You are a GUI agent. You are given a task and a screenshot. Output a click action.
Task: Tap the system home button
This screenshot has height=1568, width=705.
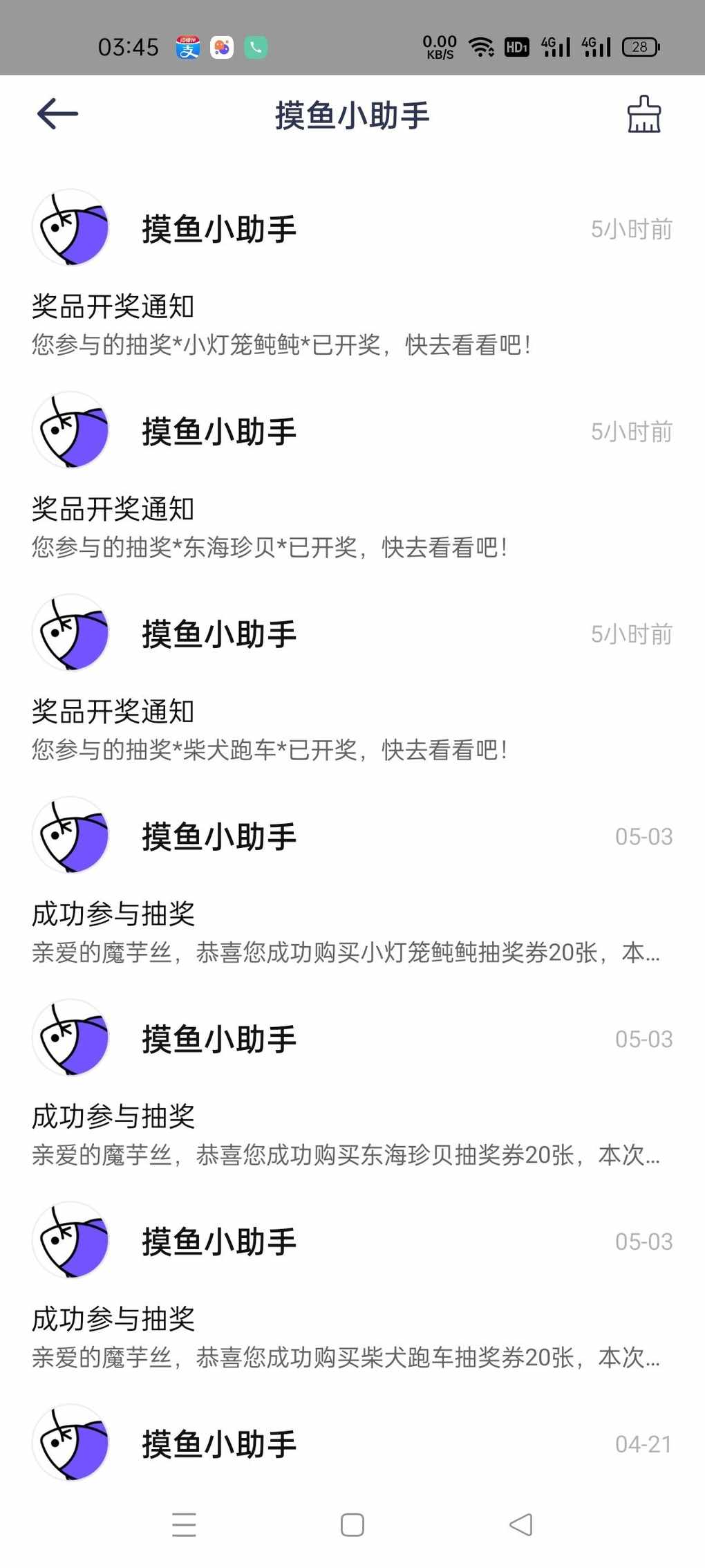click(x=352, y=1524)
